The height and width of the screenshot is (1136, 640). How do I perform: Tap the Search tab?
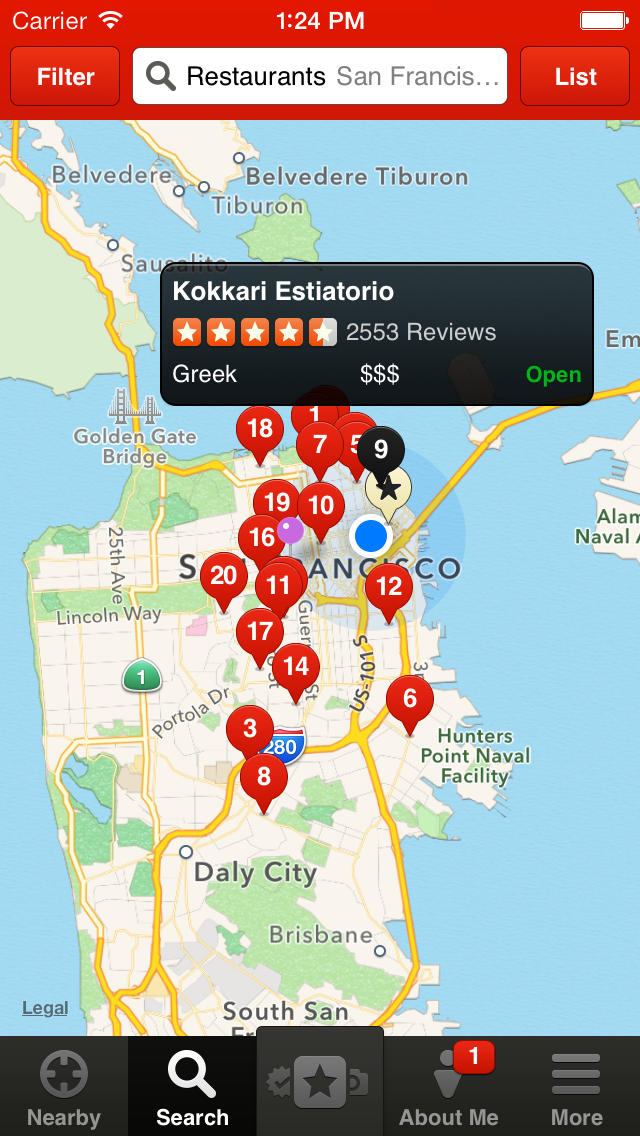coord(192,1087)
